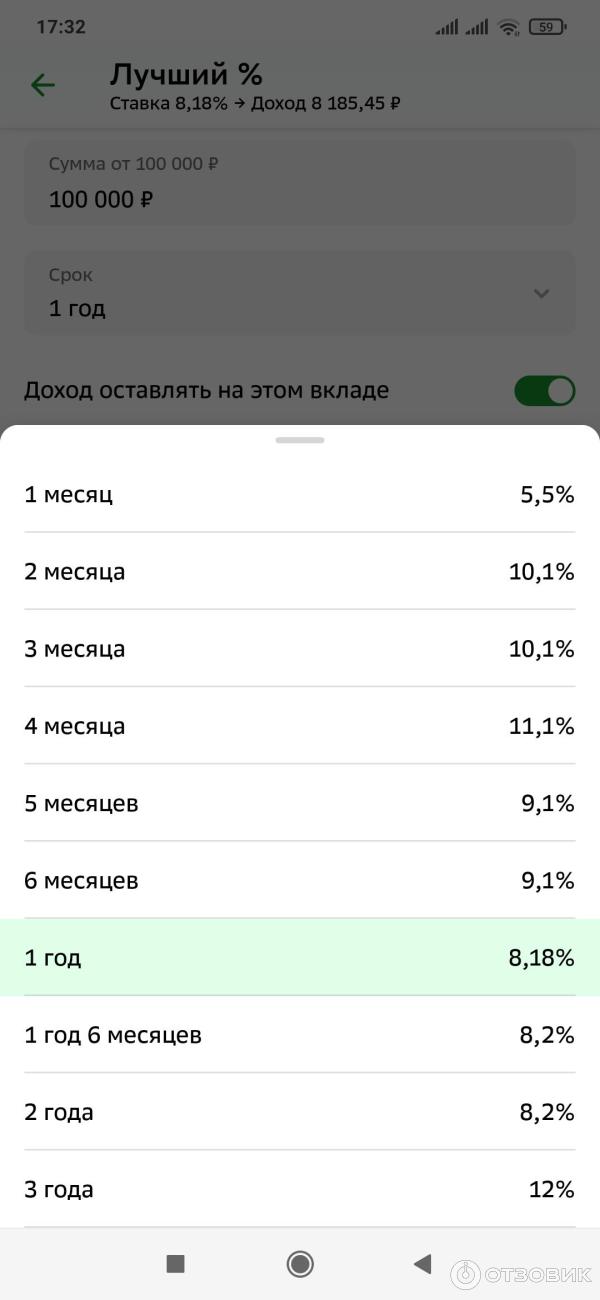Screen dimensions: 600x1300
Task: Select 3 года at 12%
Action: pos(300,1189)
